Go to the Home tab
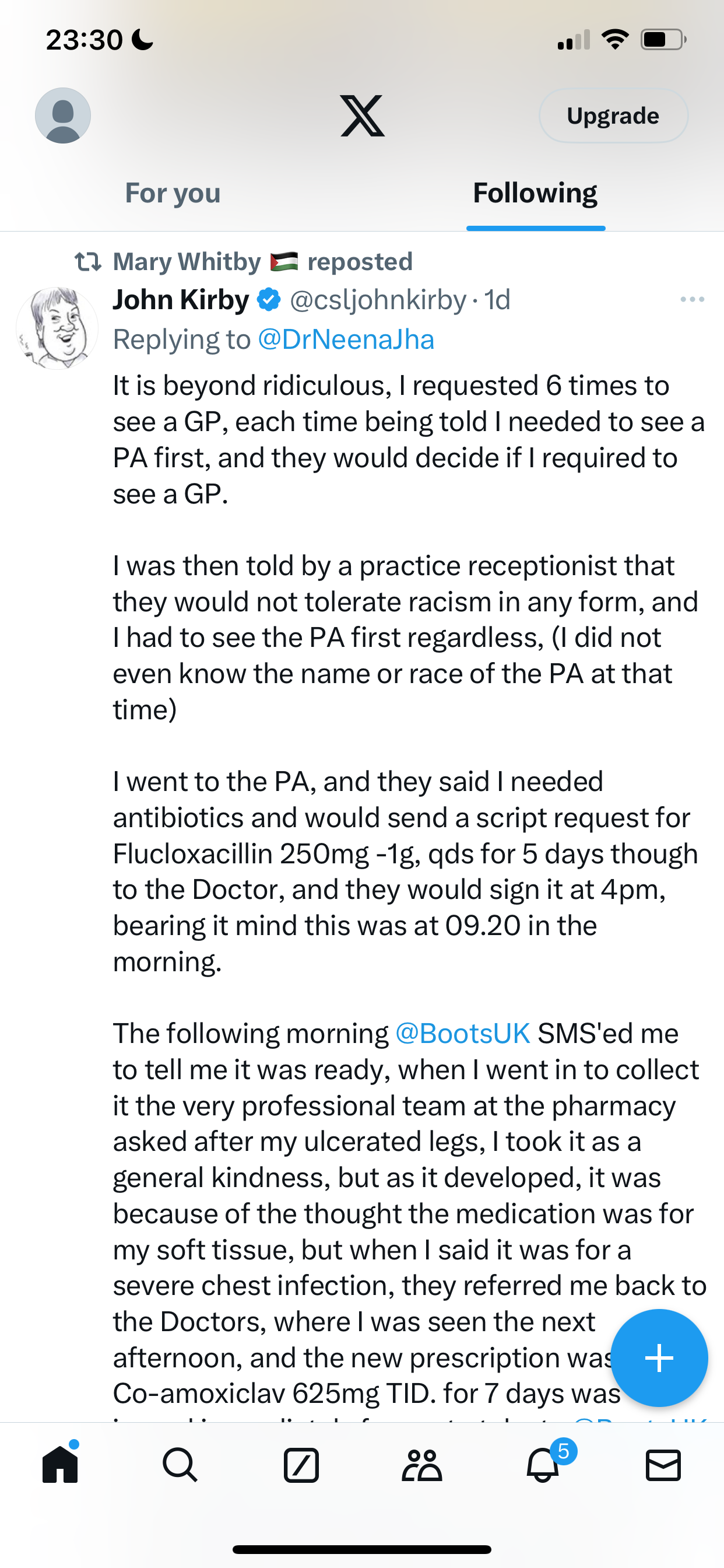 pyautogui.click(x=60, y=1465)
